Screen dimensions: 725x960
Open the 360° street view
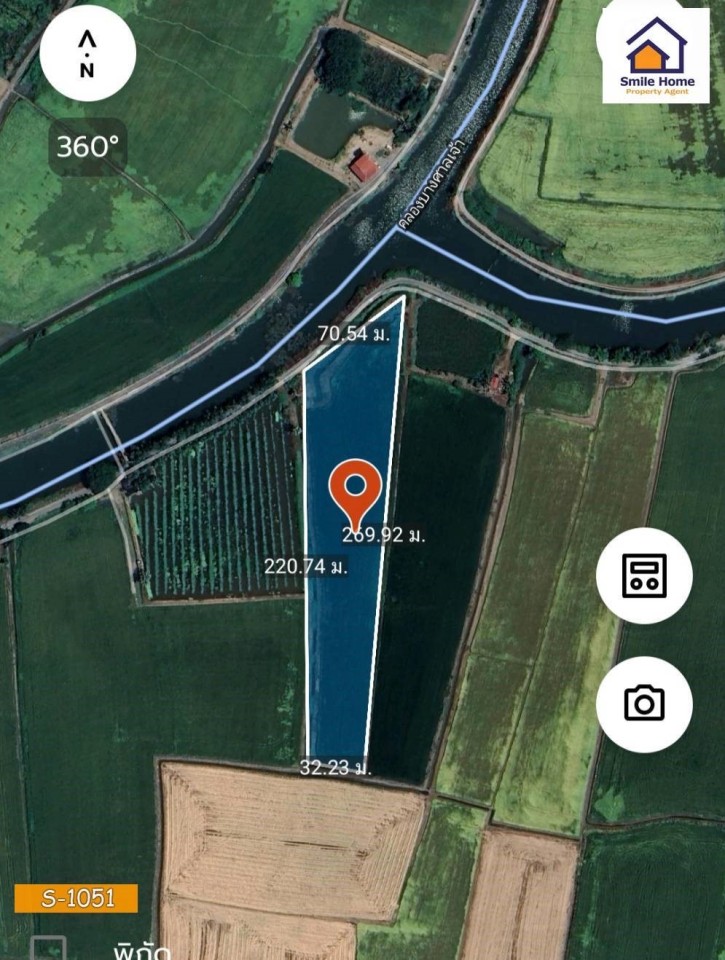pyautogui.click(x=87, y=147)
